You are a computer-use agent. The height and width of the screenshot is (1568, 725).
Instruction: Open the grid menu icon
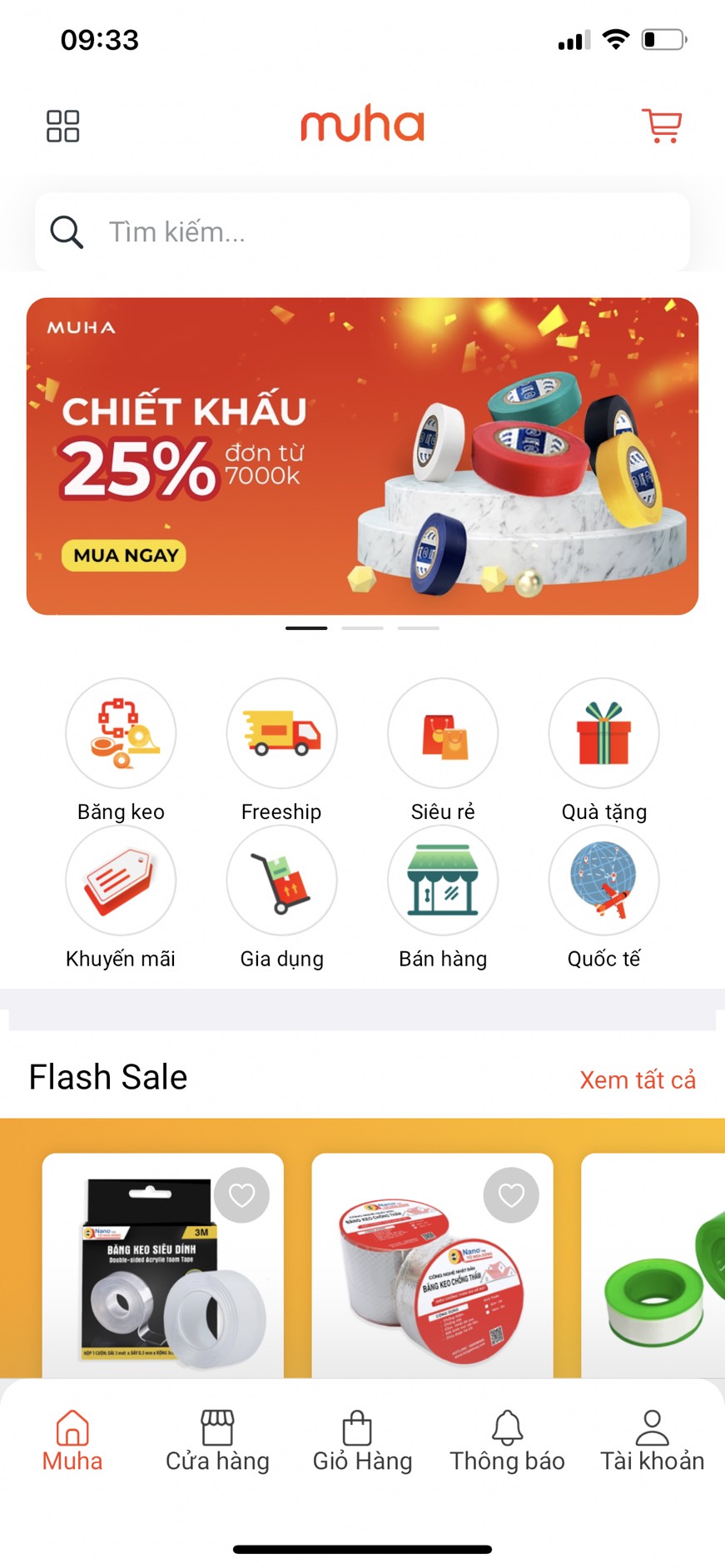62,127
